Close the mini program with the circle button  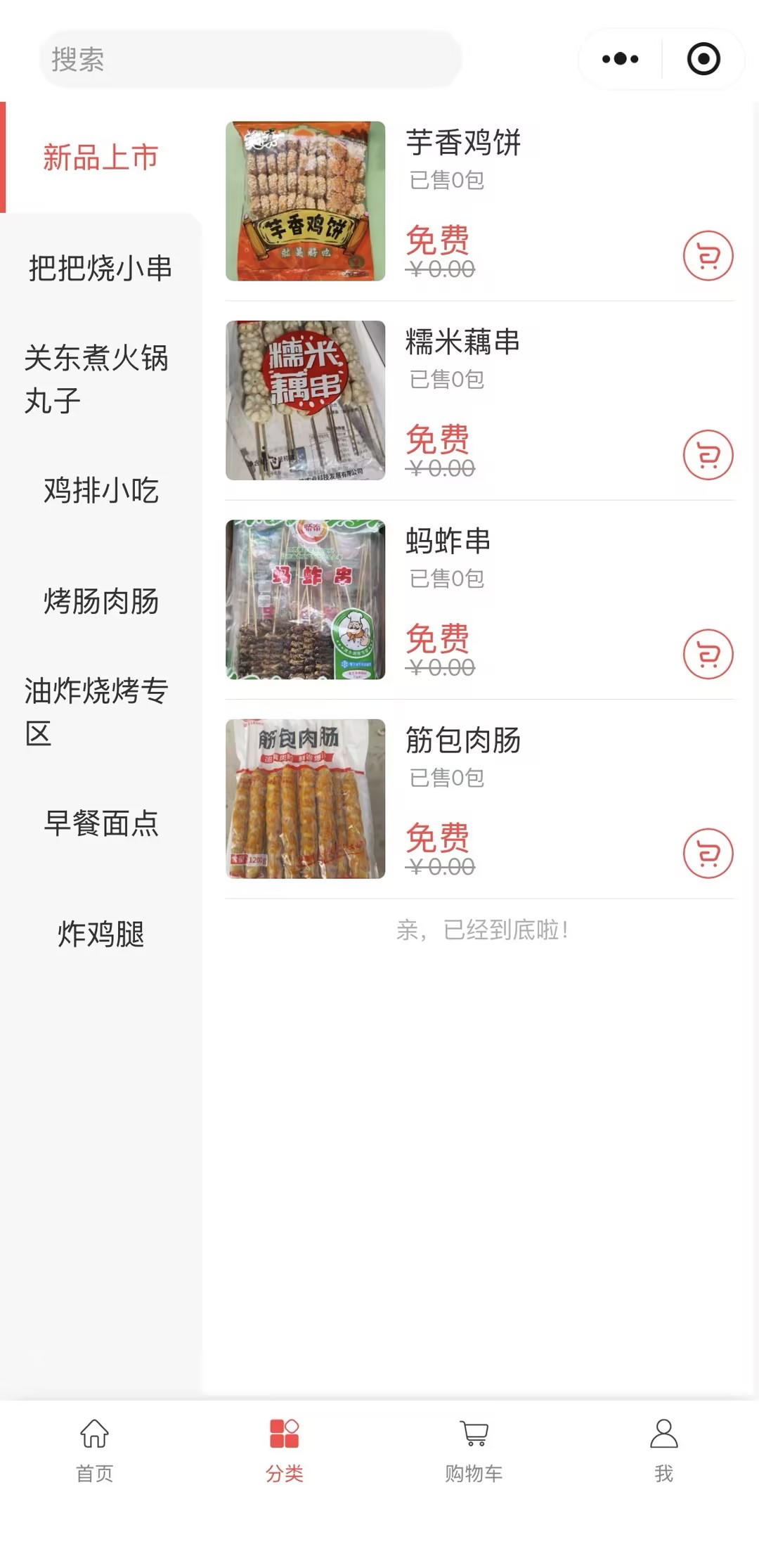[703, 59]
